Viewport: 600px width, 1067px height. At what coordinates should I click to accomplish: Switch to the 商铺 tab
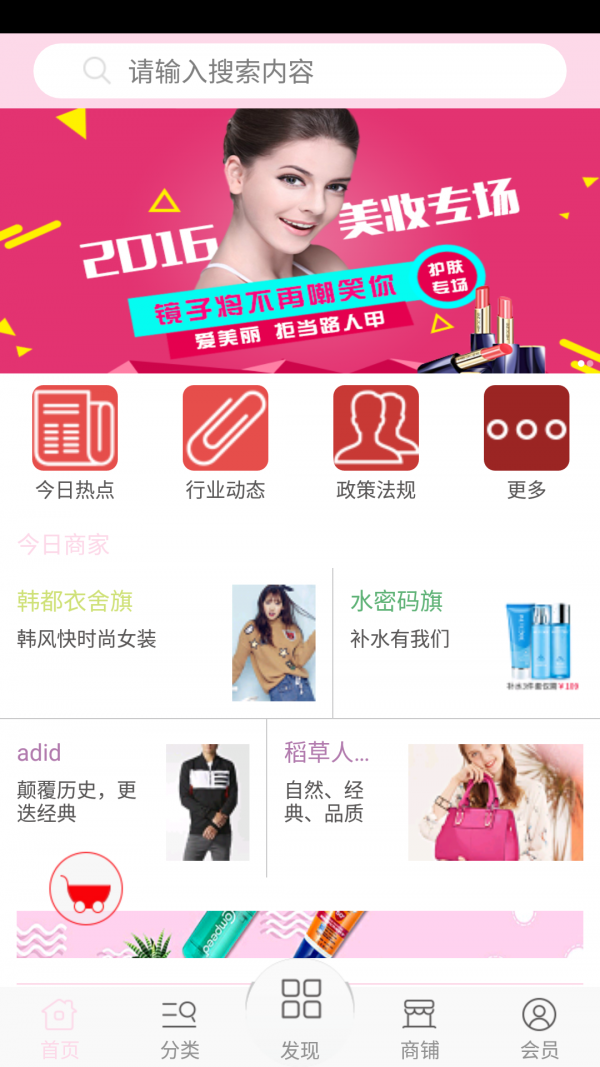(420, 1028)
